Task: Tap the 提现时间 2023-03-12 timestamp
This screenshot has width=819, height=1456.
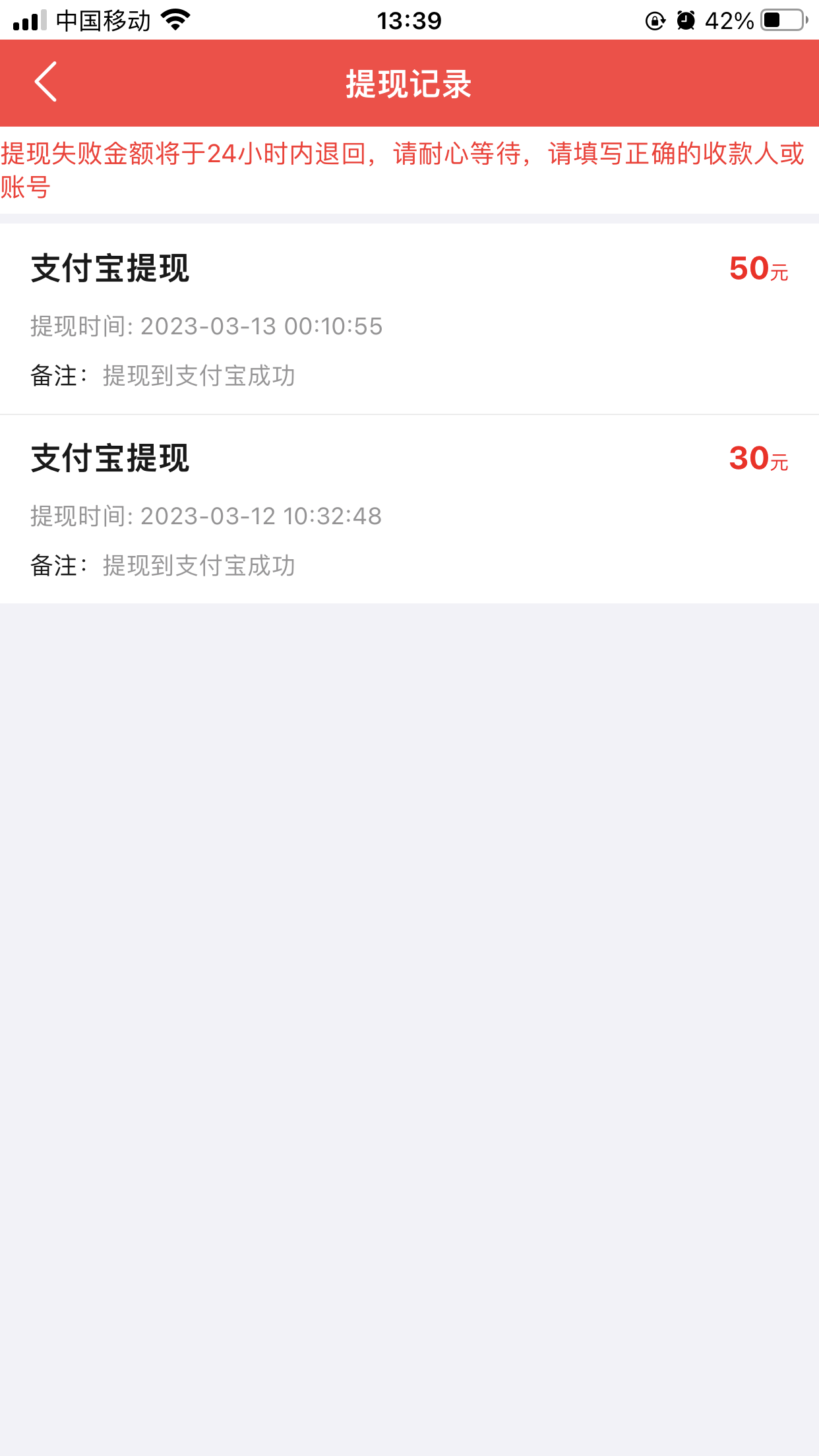Action: 206,517
